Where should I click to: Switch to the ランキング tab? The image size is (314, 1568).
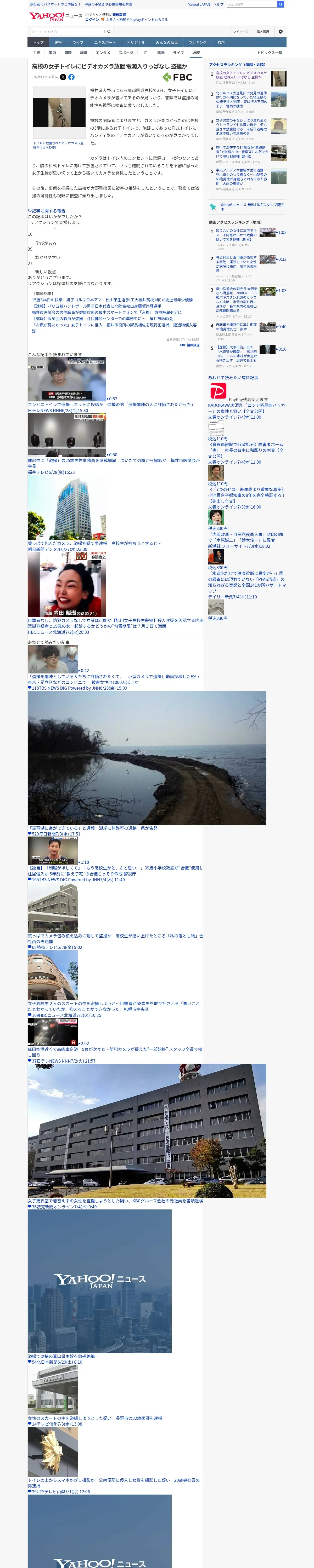197,43
